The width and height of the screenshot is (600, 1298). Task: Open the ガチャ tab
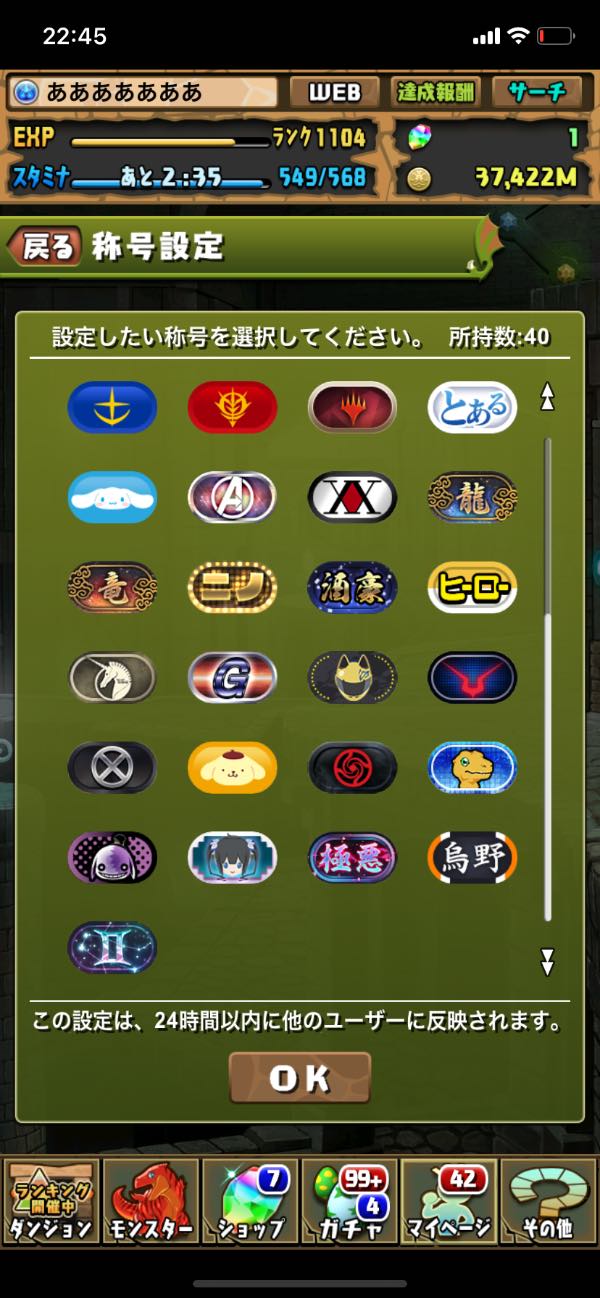(350, 1200)
